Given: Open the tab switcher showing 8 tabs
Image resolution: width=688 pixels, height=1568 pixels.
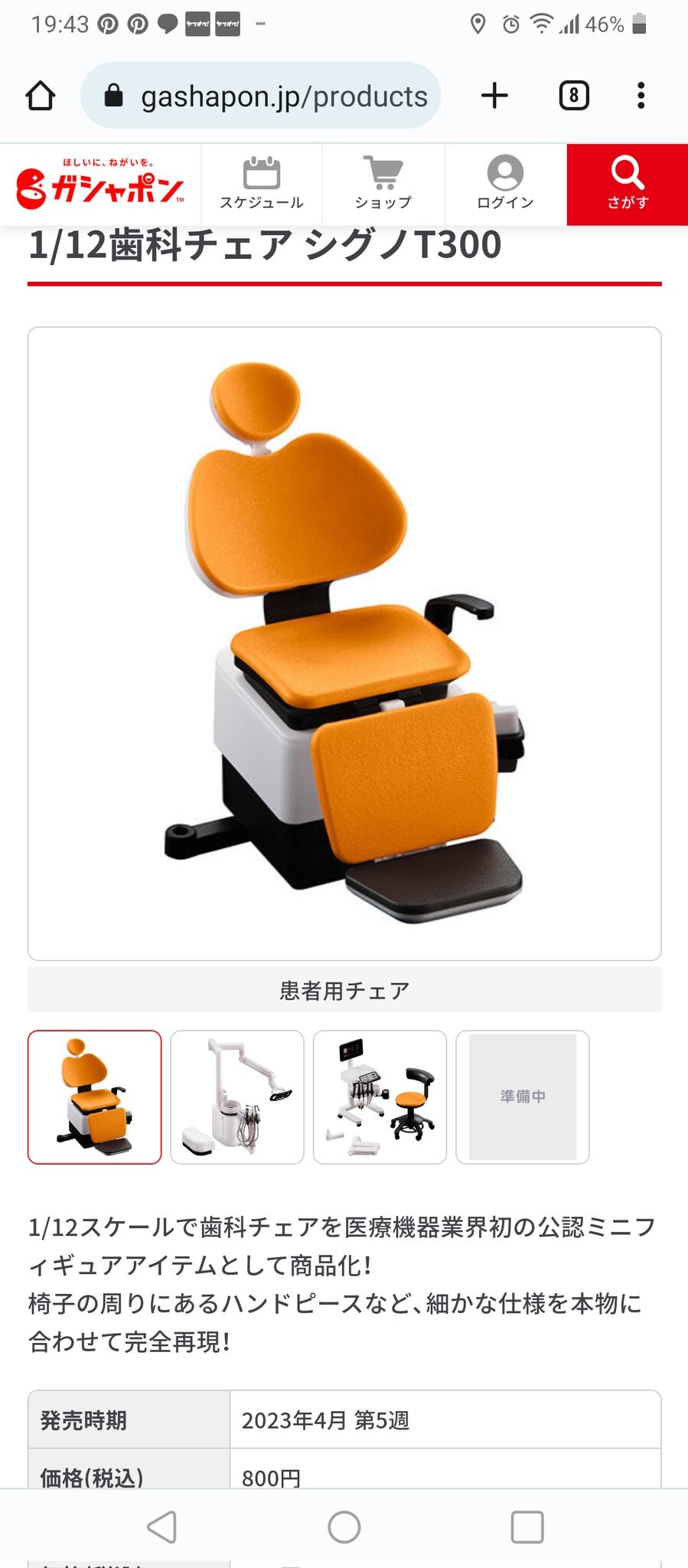Looking at the screenshot, I should pyautogui.click(x=574, y=96).
